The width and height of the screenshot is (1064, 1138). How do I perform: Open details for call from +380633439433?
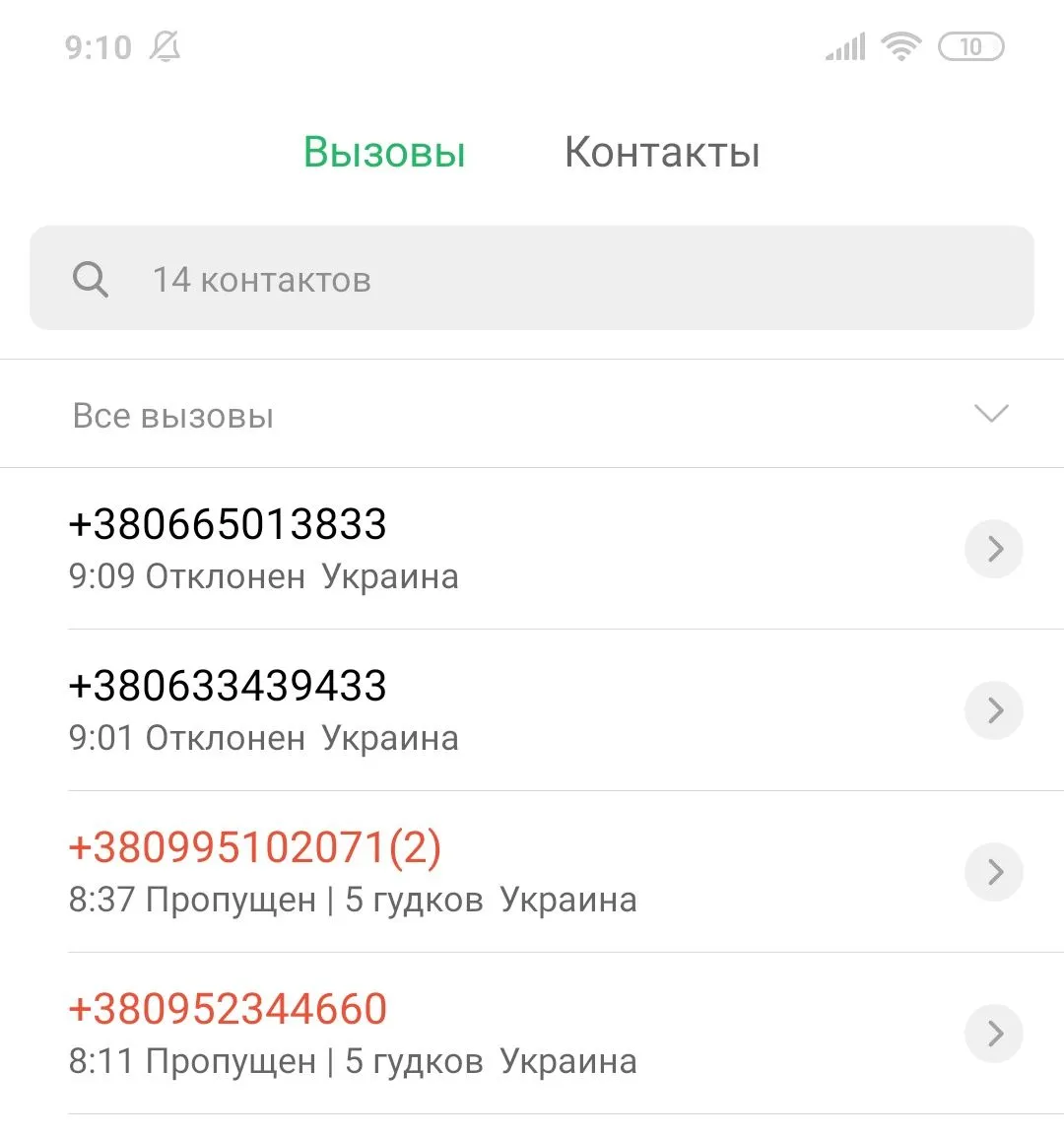tap(993, 710)
